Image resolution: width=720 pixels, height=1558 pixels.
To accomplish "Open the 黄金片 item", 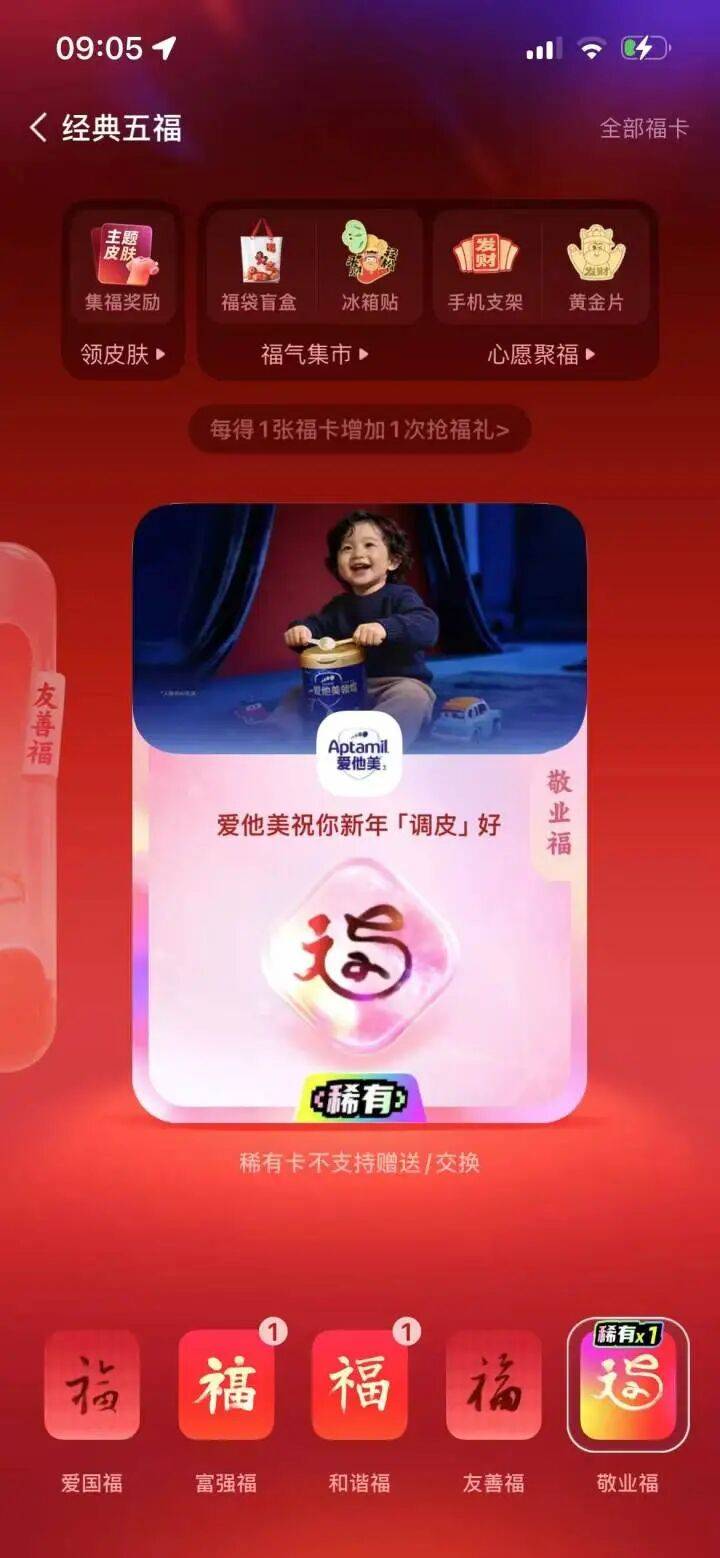I will click(596, 266).
